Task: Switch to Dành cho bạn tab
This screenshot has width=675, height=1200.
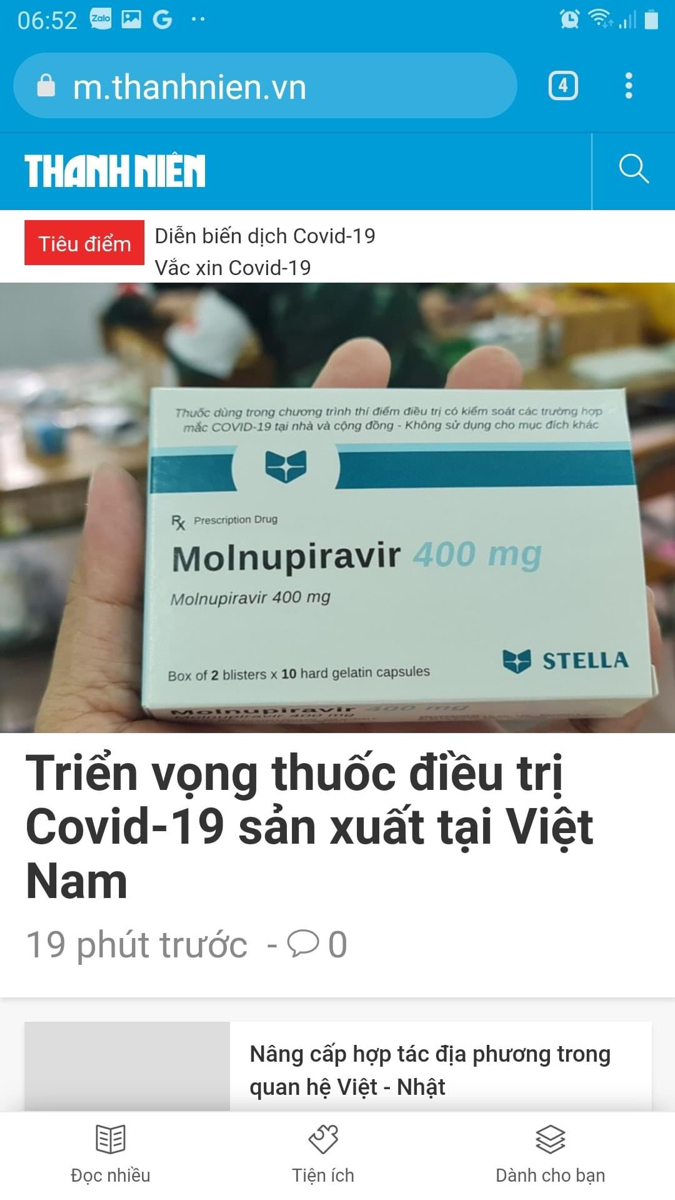Action: pos(550,1155)
